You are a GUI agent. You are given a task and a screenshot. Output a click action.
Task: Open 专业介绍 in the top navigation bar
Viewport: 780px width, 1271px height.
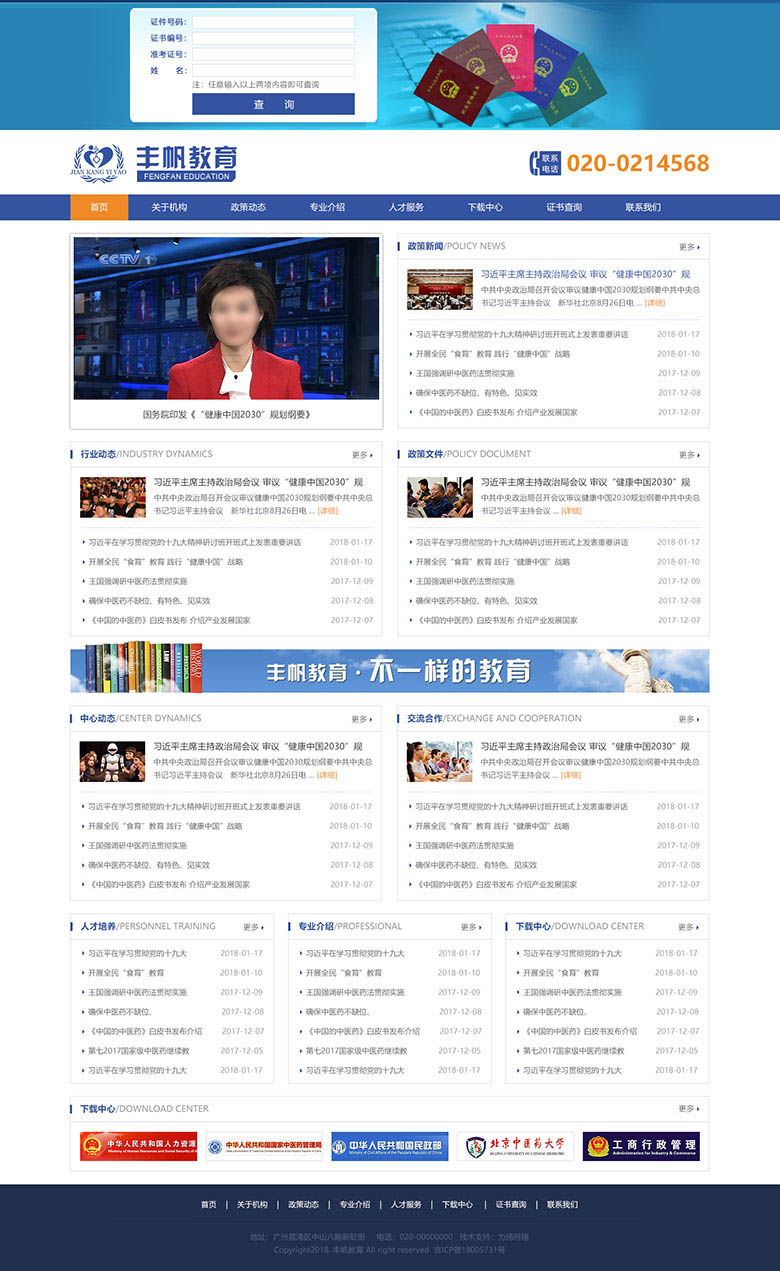tap(327, 208)
